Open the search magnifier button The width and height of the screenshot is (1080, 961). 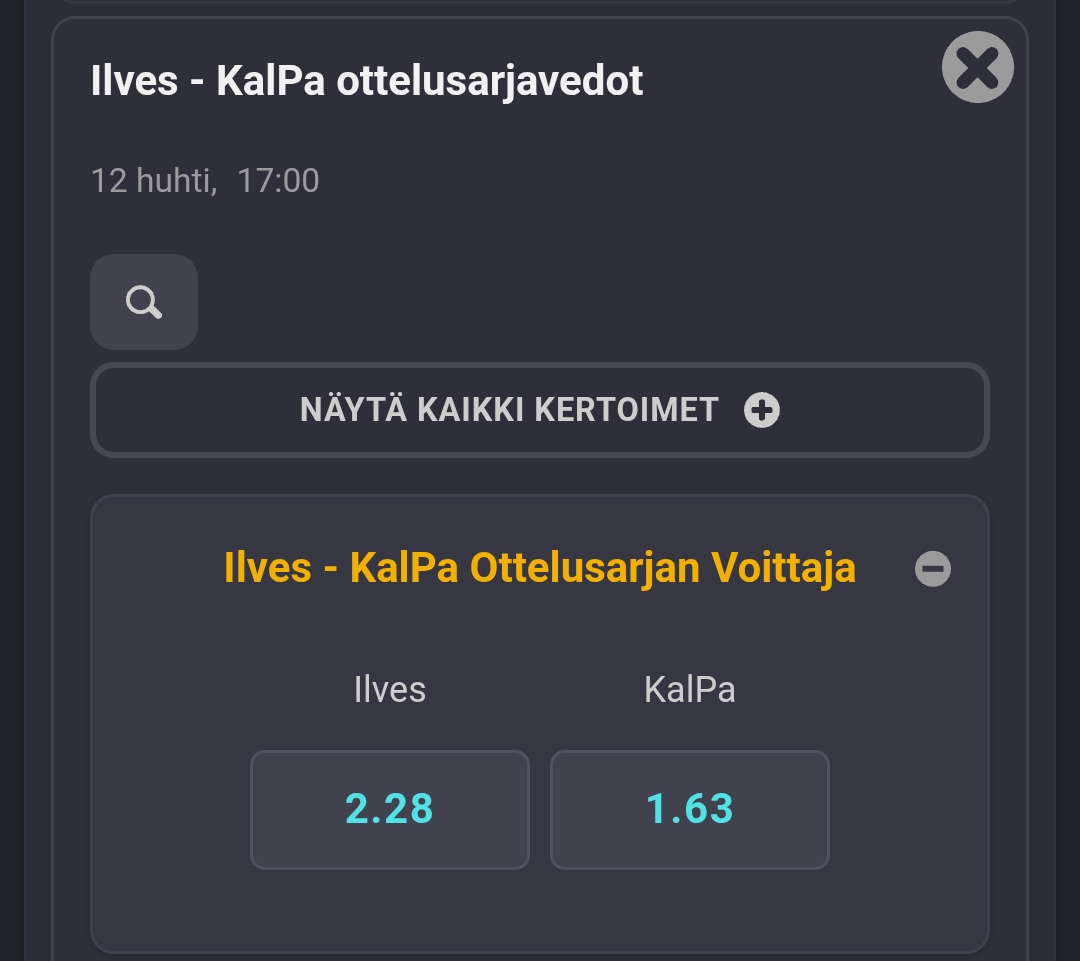[144, 302]
